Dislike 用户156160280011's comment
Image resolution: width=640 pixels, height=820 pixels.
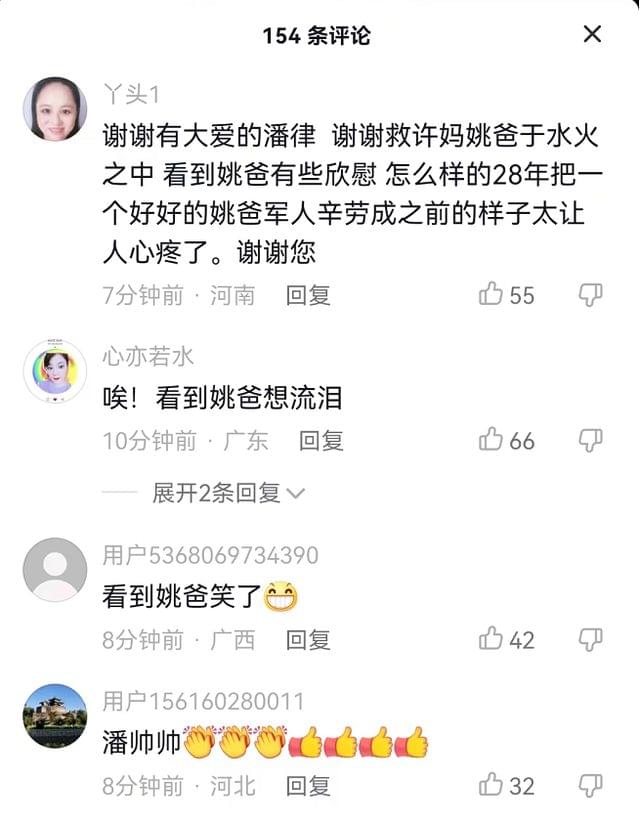click(591, 785)
